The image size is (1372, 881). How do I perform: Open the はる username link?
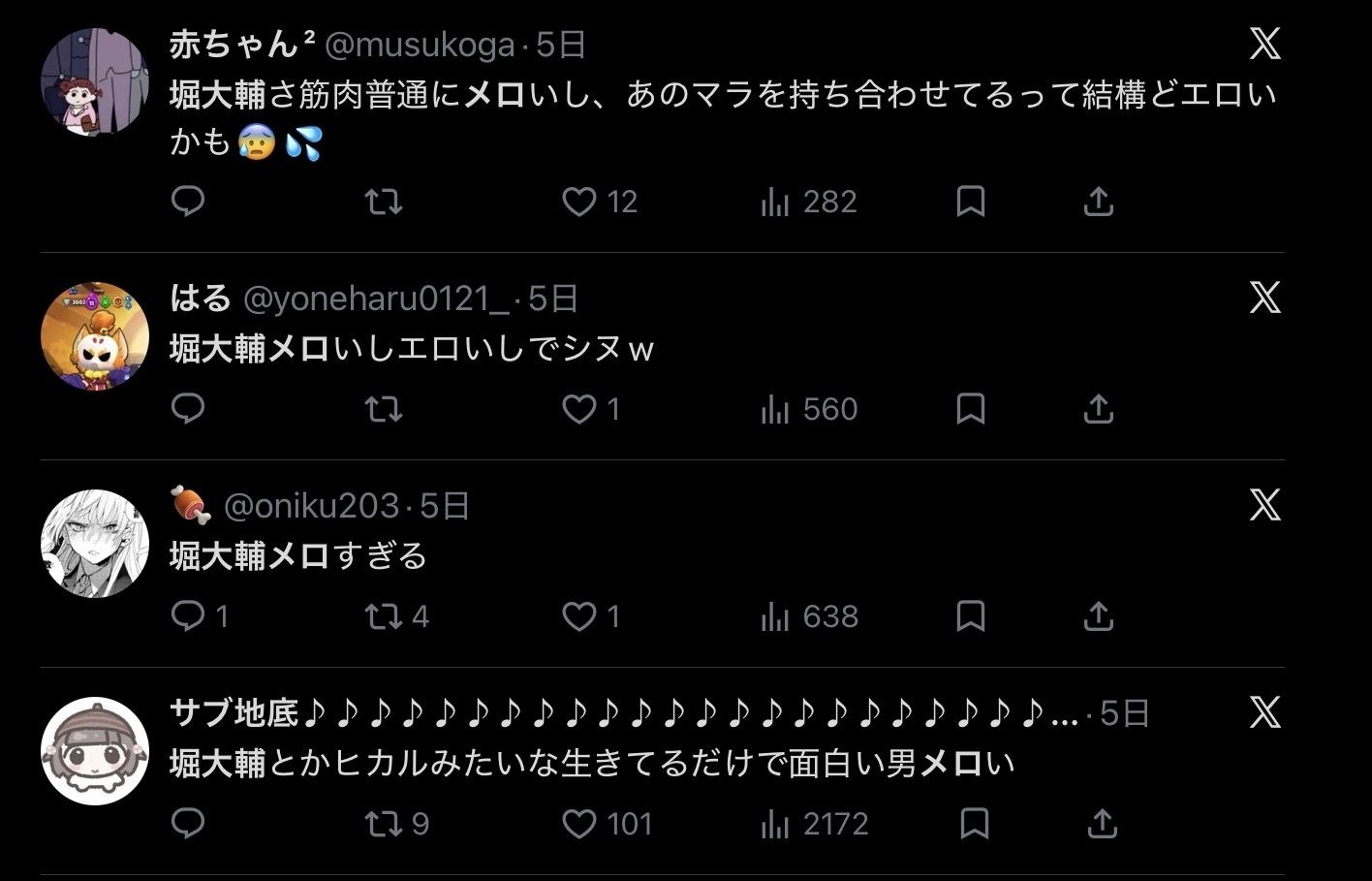coord(201,298)
